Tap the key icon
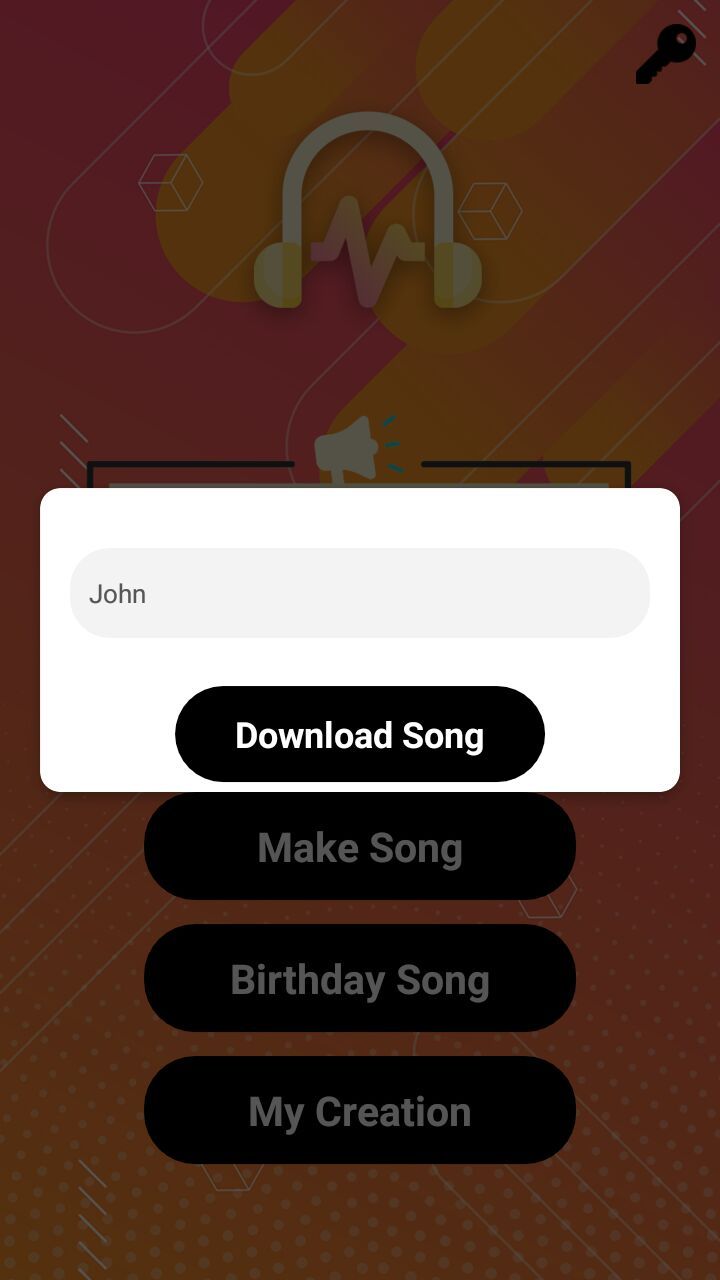The image size is (720, 1280). [666, 54]
